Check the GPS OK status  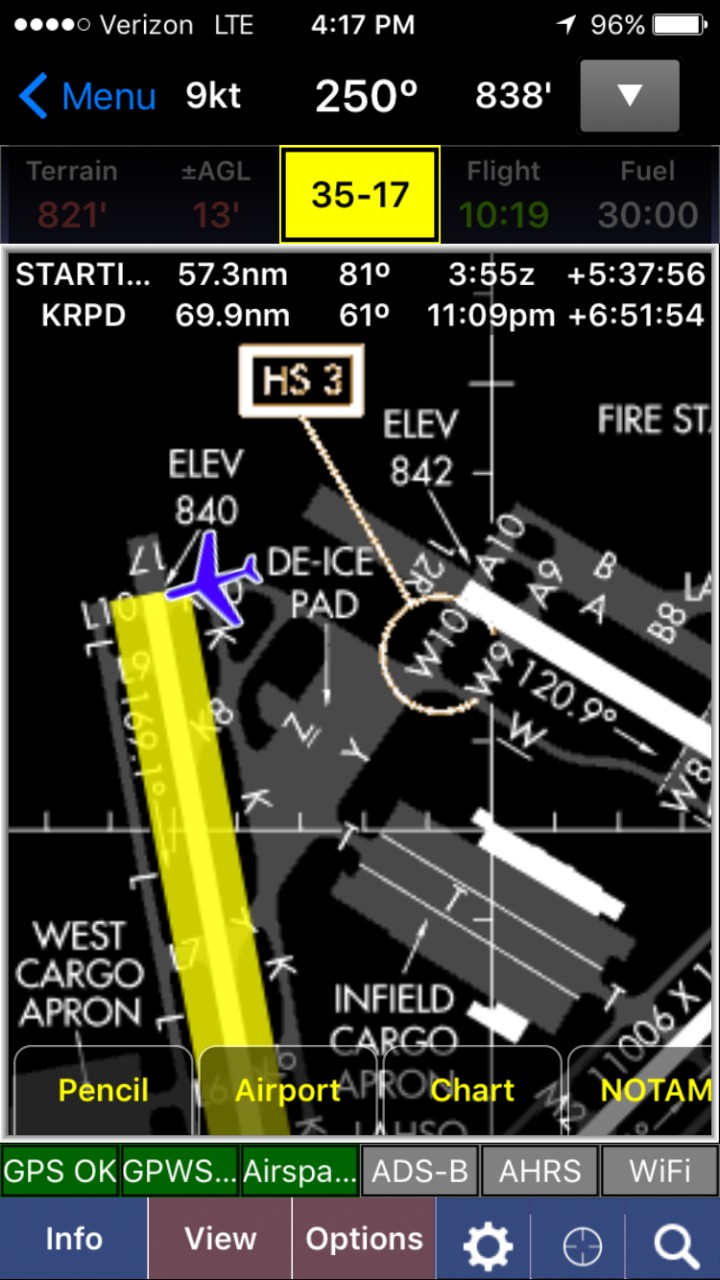(60, 1170)
